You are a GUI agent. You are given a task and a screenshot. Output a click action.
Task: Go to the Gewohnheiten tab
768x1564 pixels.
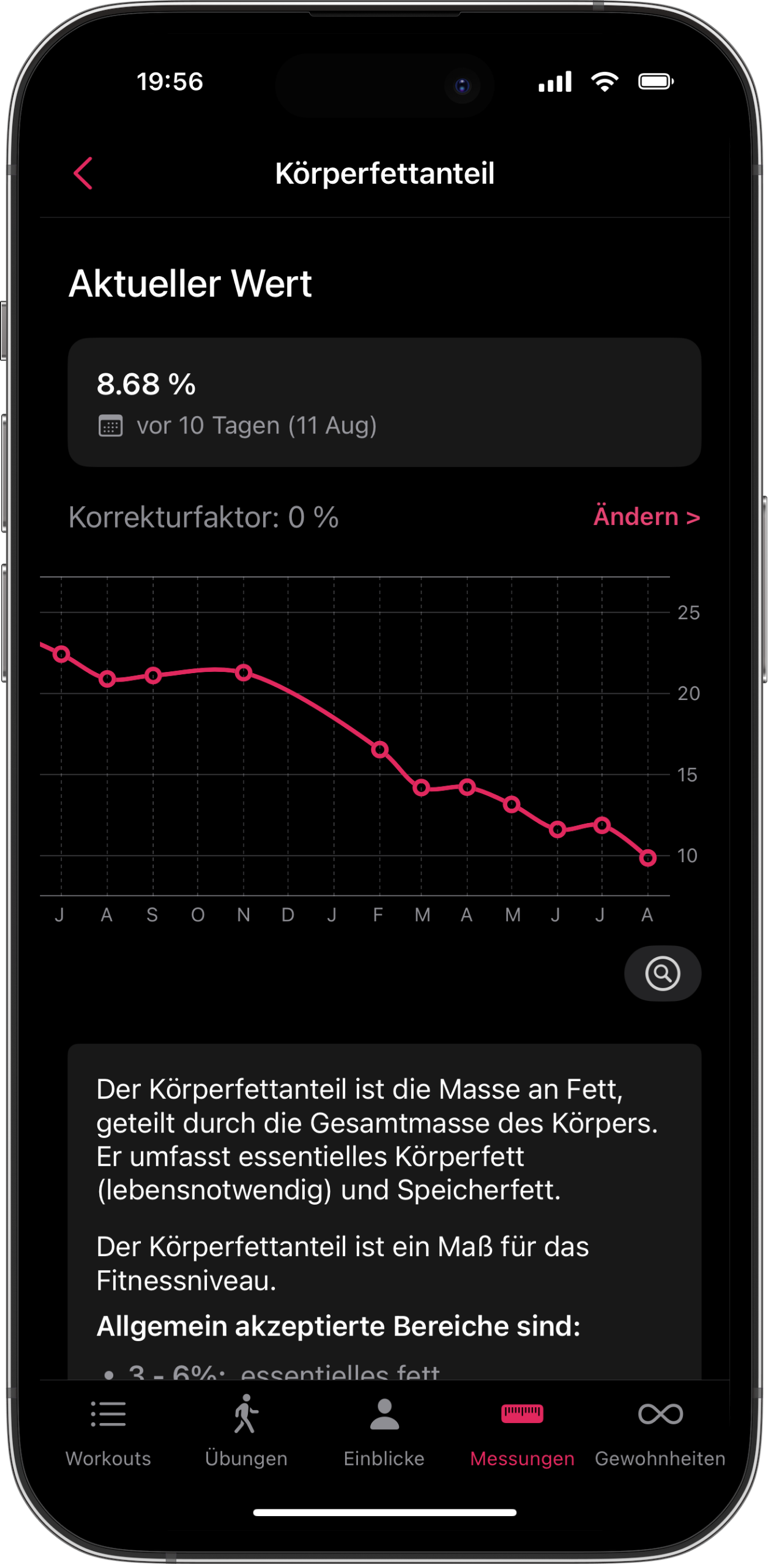660,1432
